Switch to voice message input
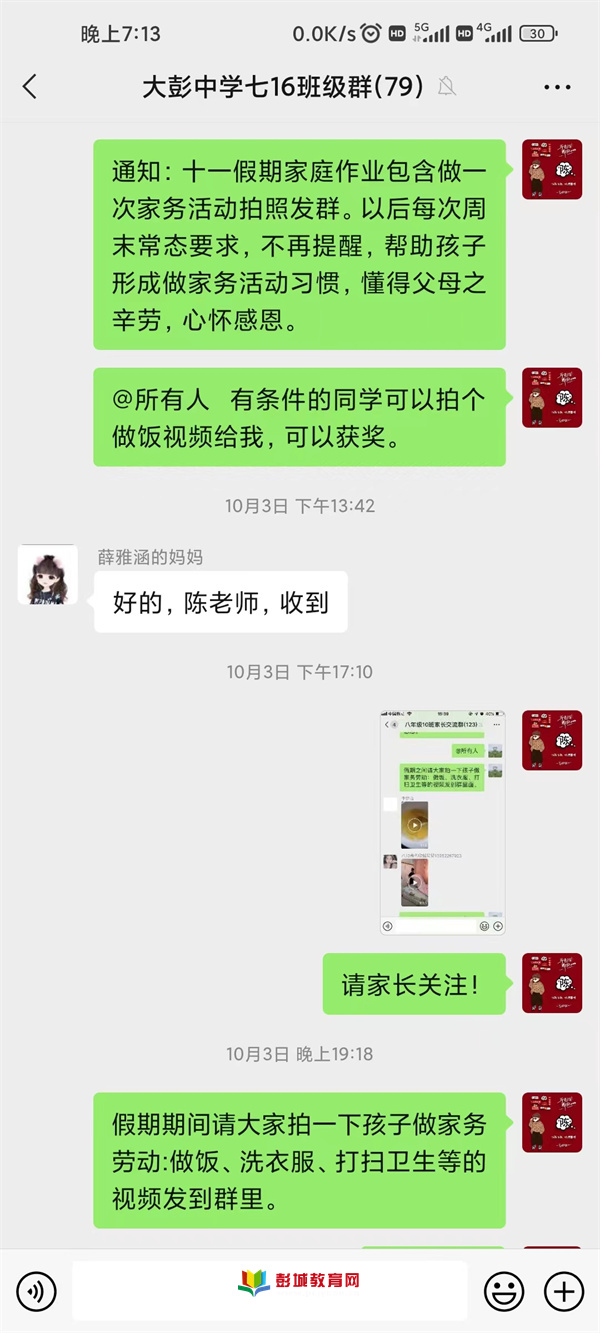Image resolution: width=600 pixels, height=1333 pixels. pyautogui.click(x=36, y=1291)
